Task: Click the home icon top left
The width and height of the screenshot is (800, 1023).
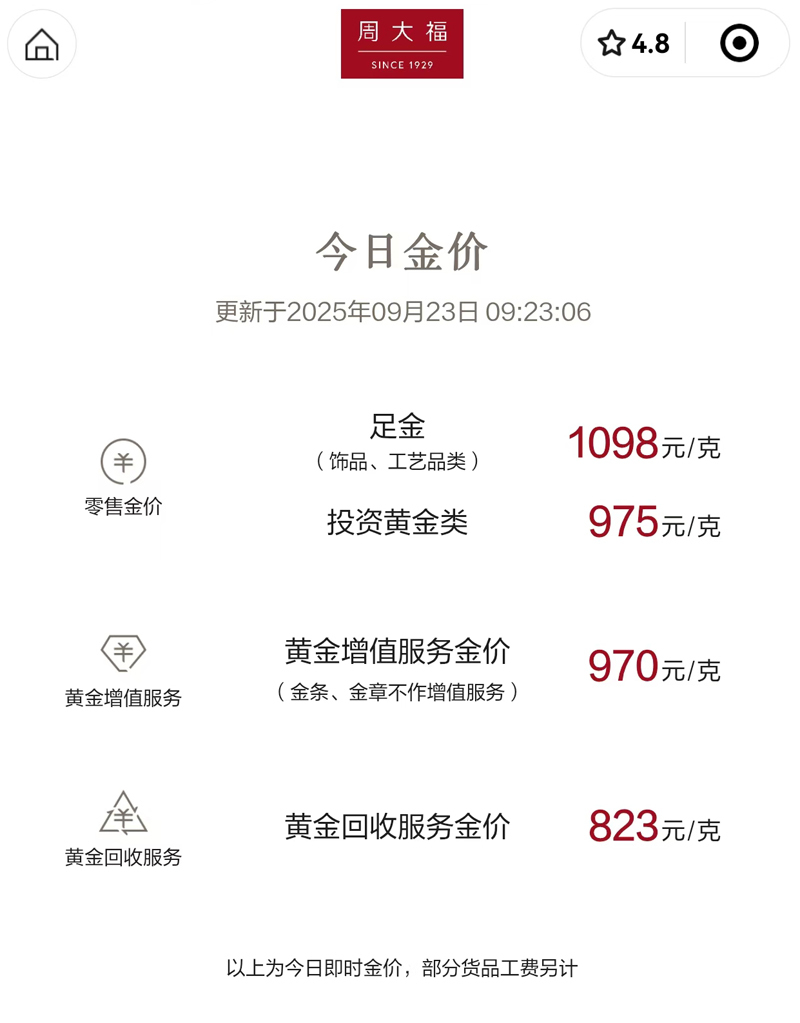Action: tap(42, 44)
